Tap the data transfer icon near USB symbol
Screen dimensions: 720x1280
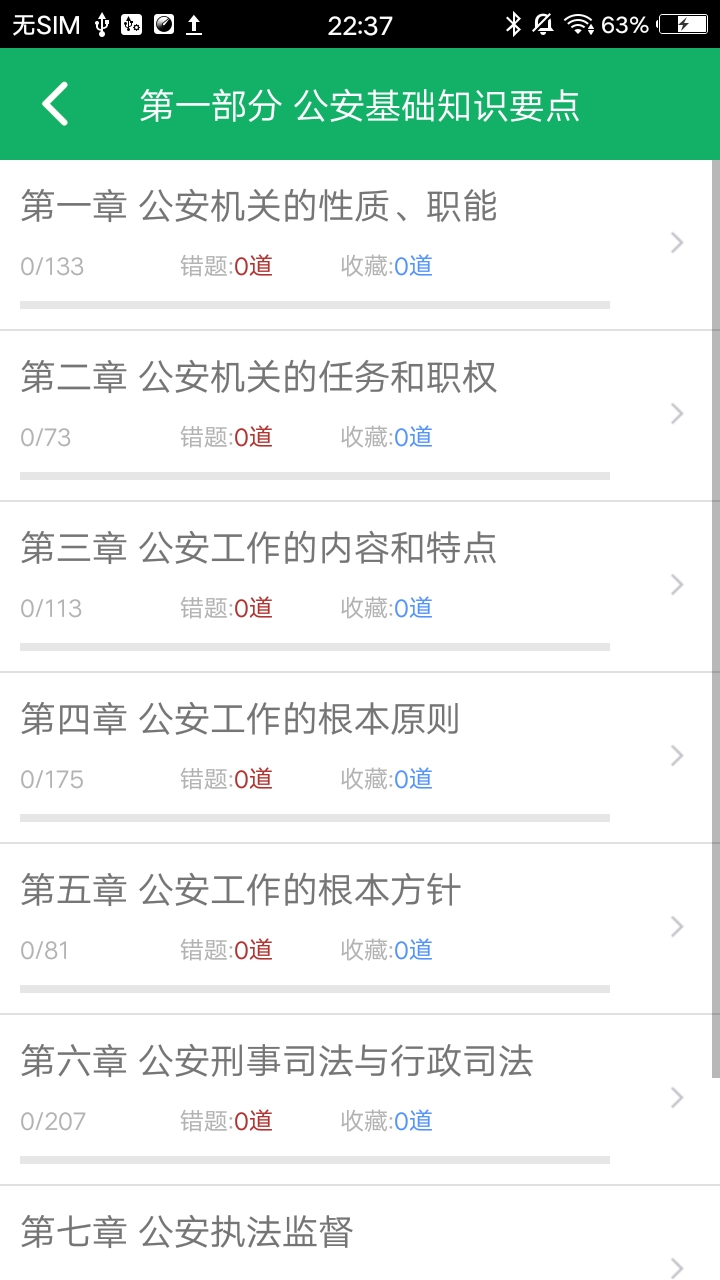(x=131, y=22)
